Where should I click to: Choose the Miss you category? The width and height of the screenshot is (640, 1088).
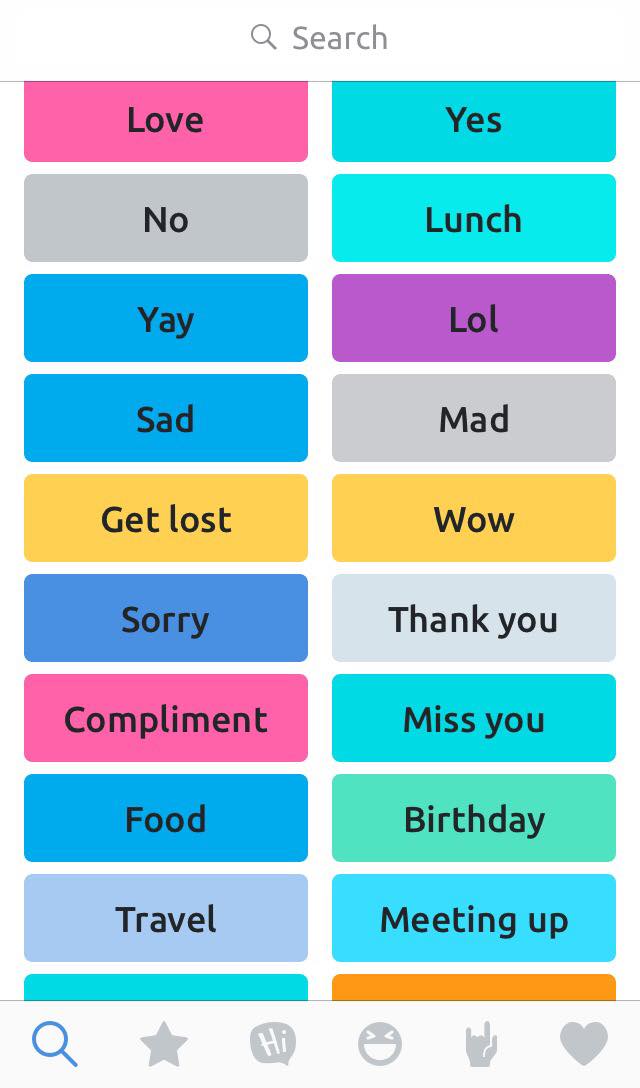coord(473,717)
